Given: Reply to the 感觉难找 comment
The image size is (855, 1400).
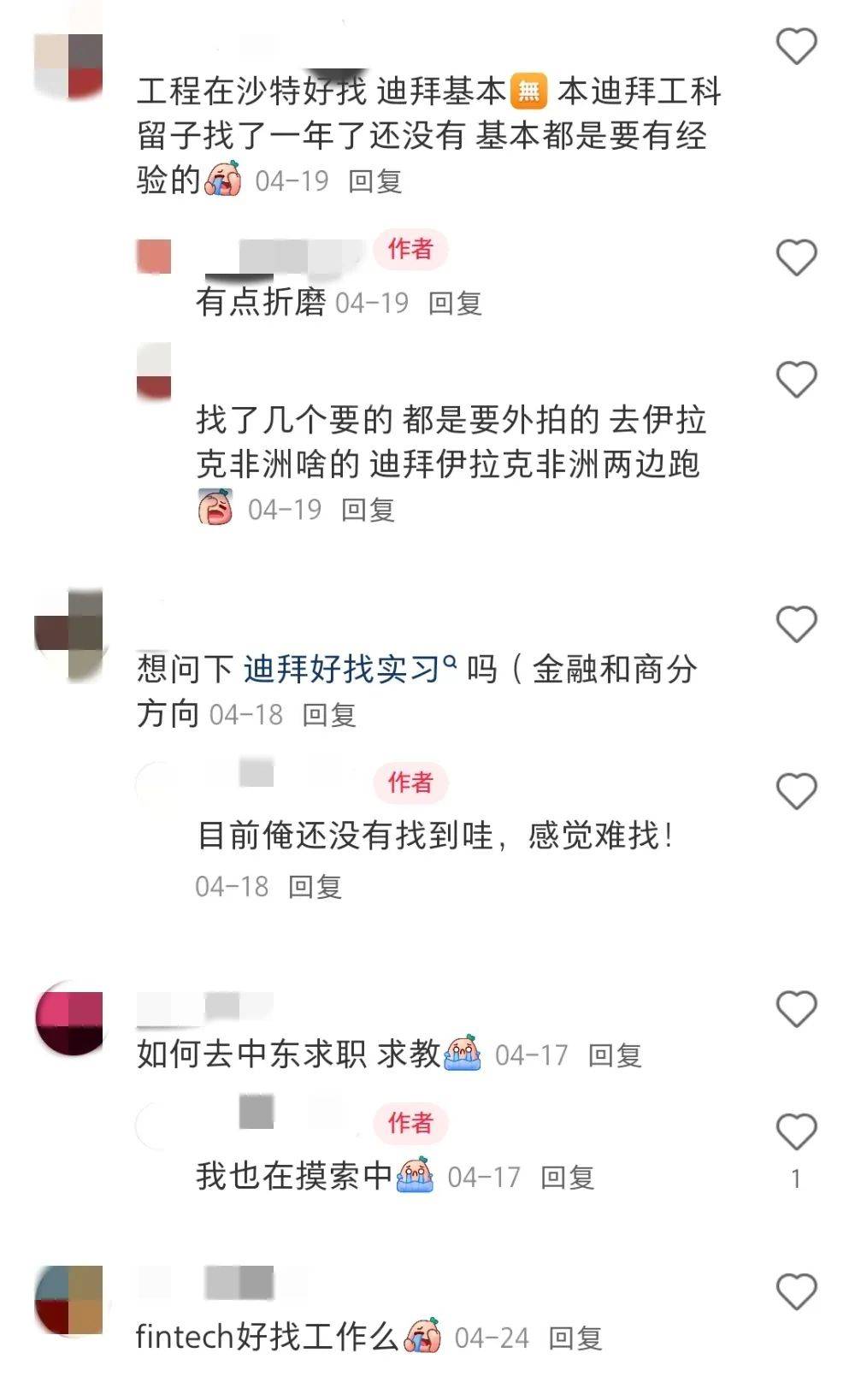Looking at the screenshot, I should coord(315,887).
